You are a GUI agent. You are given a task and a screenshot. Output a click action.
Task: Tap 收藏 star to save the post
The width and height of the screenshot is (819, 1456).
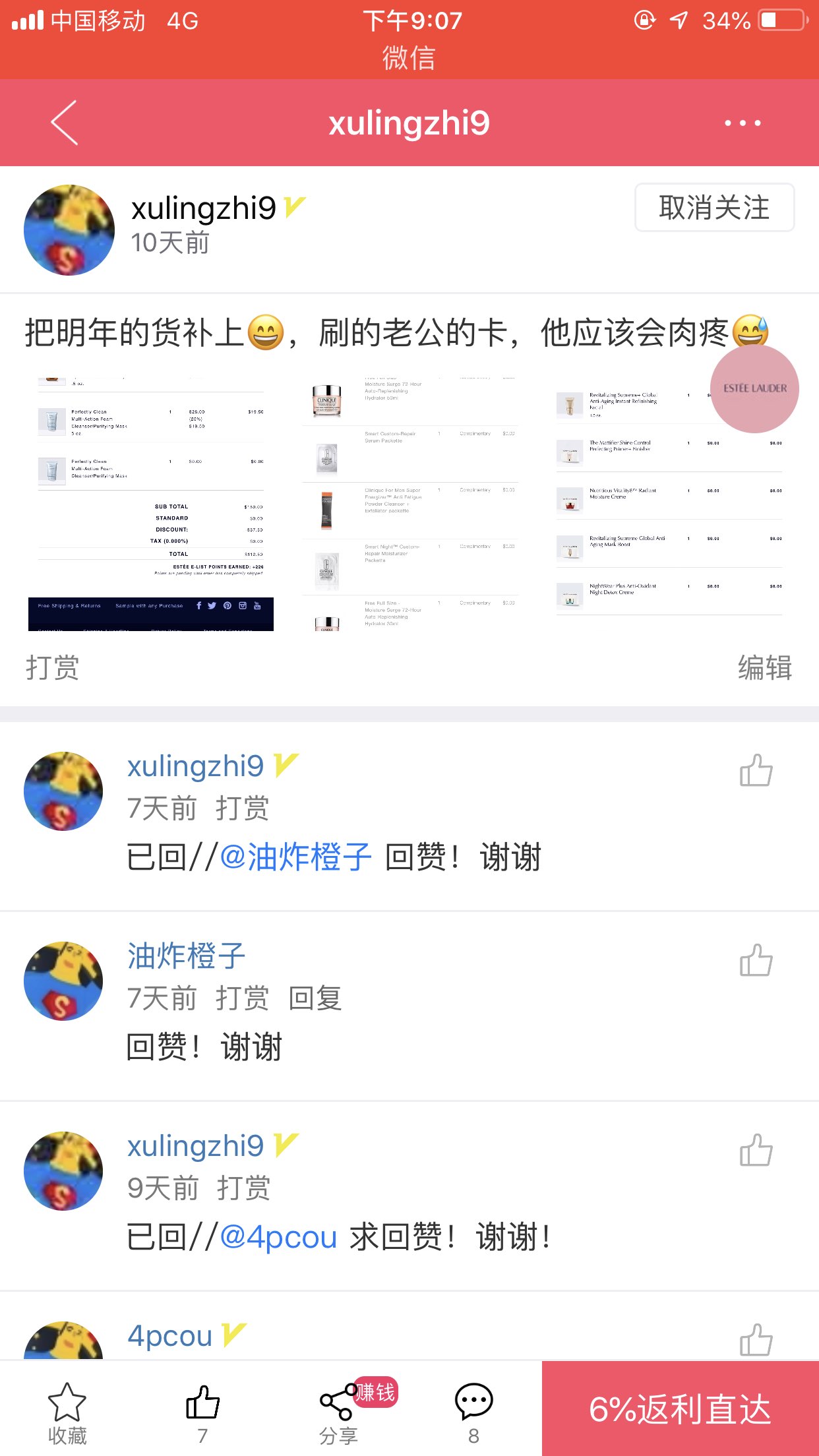point(67,1411)
